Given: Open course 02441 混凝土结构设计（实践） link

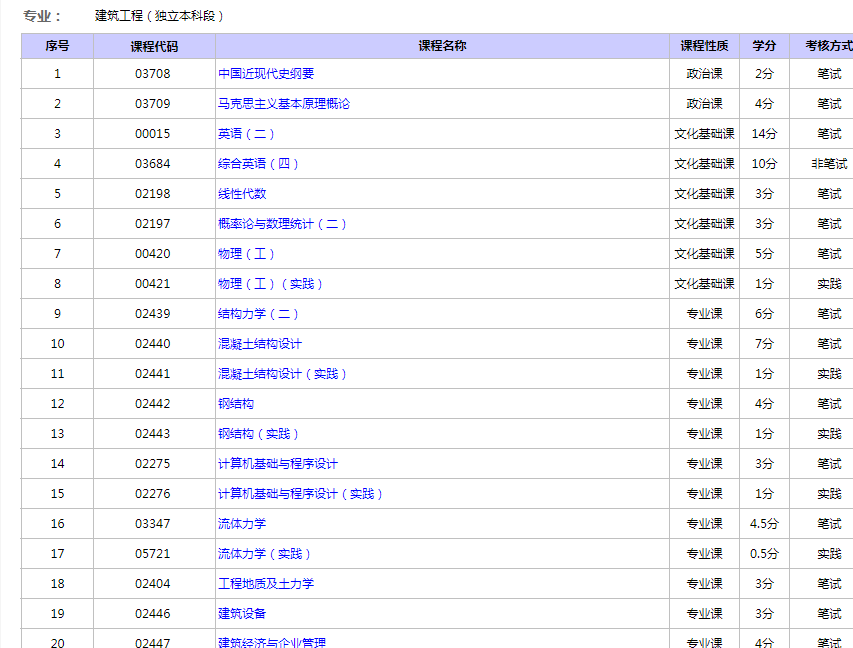Looking at the screenshot, I should (x=282, y=374).
